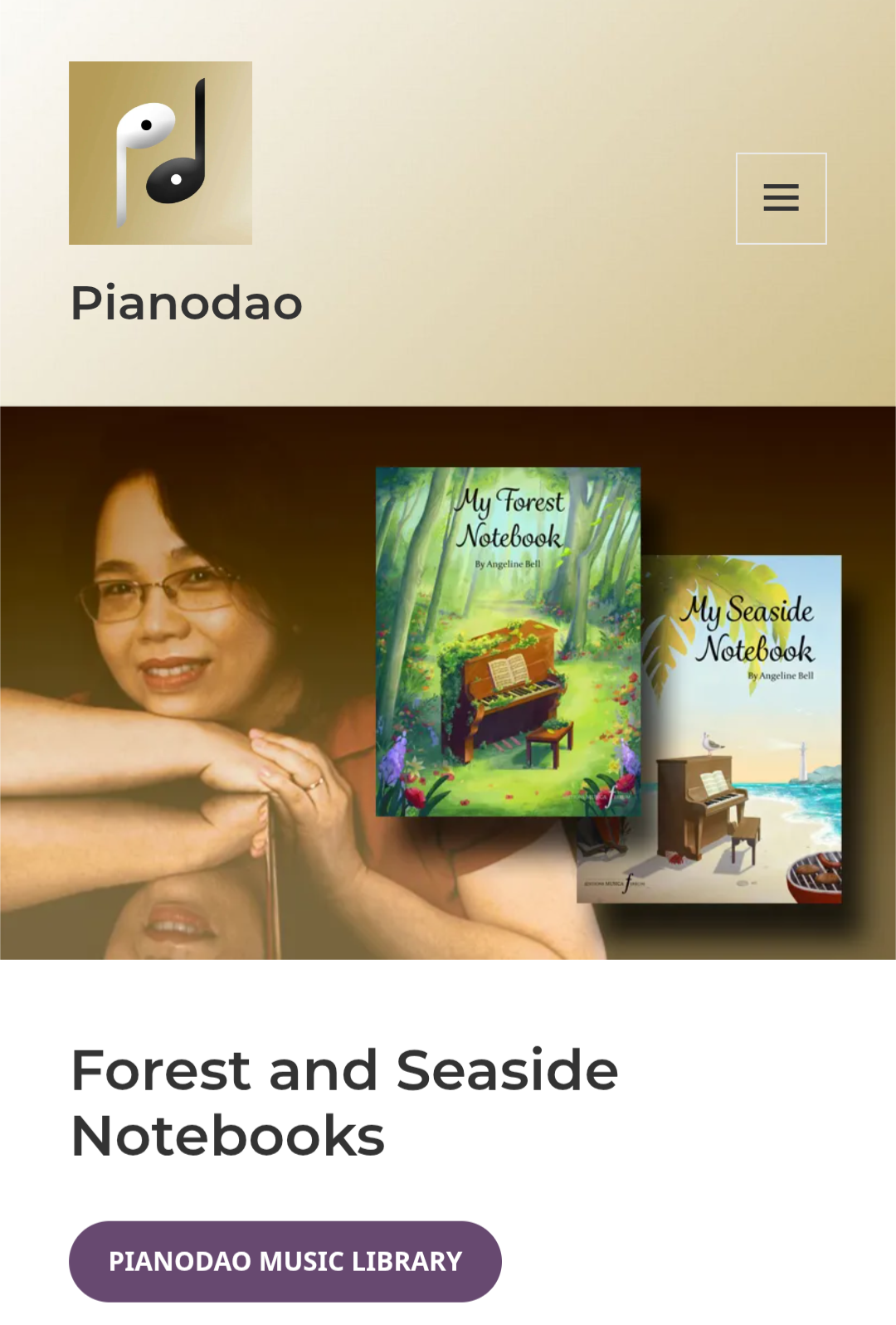Go to the Pianodao site title link
The width and height of the screenshot is (896, 1325).
pos(187,303)
